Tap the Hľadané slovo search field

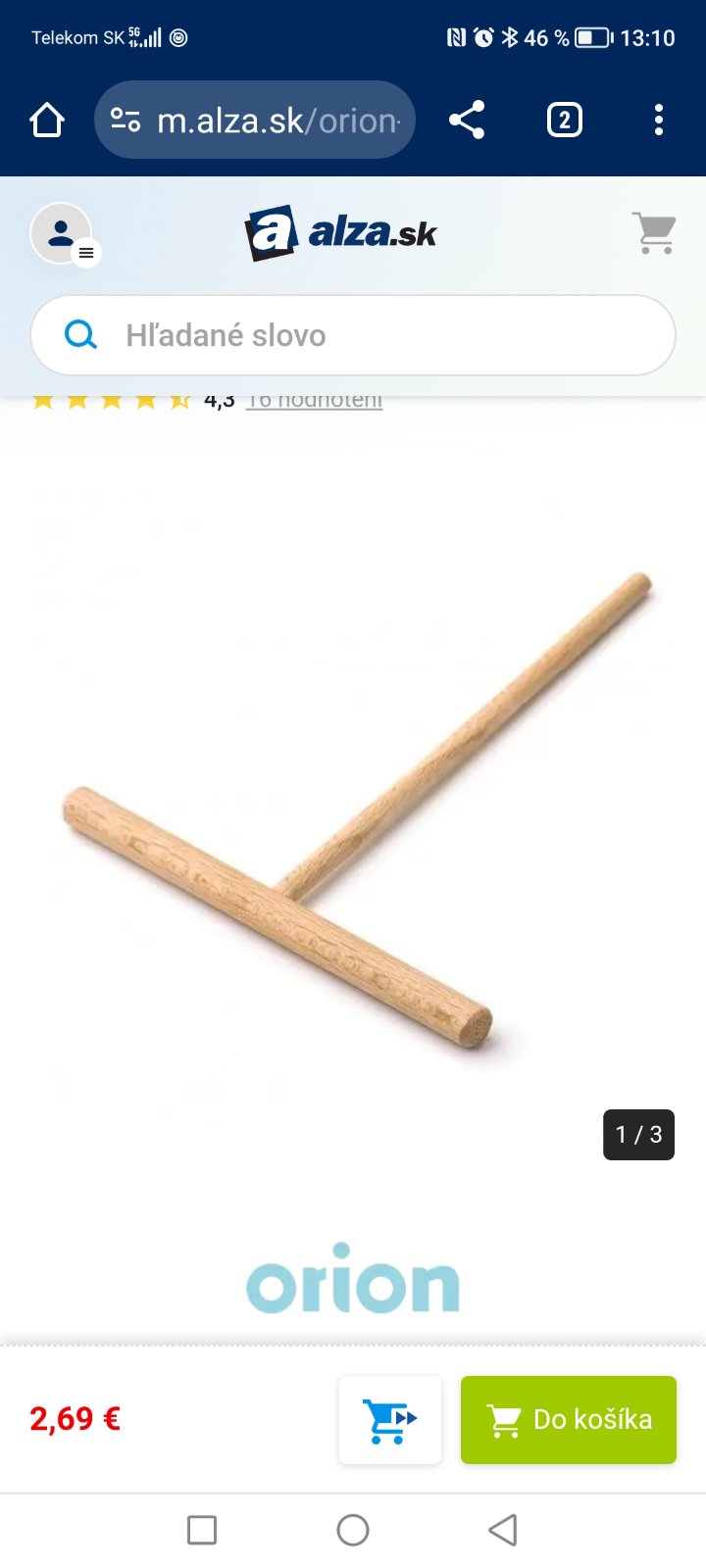coord(353,335)
